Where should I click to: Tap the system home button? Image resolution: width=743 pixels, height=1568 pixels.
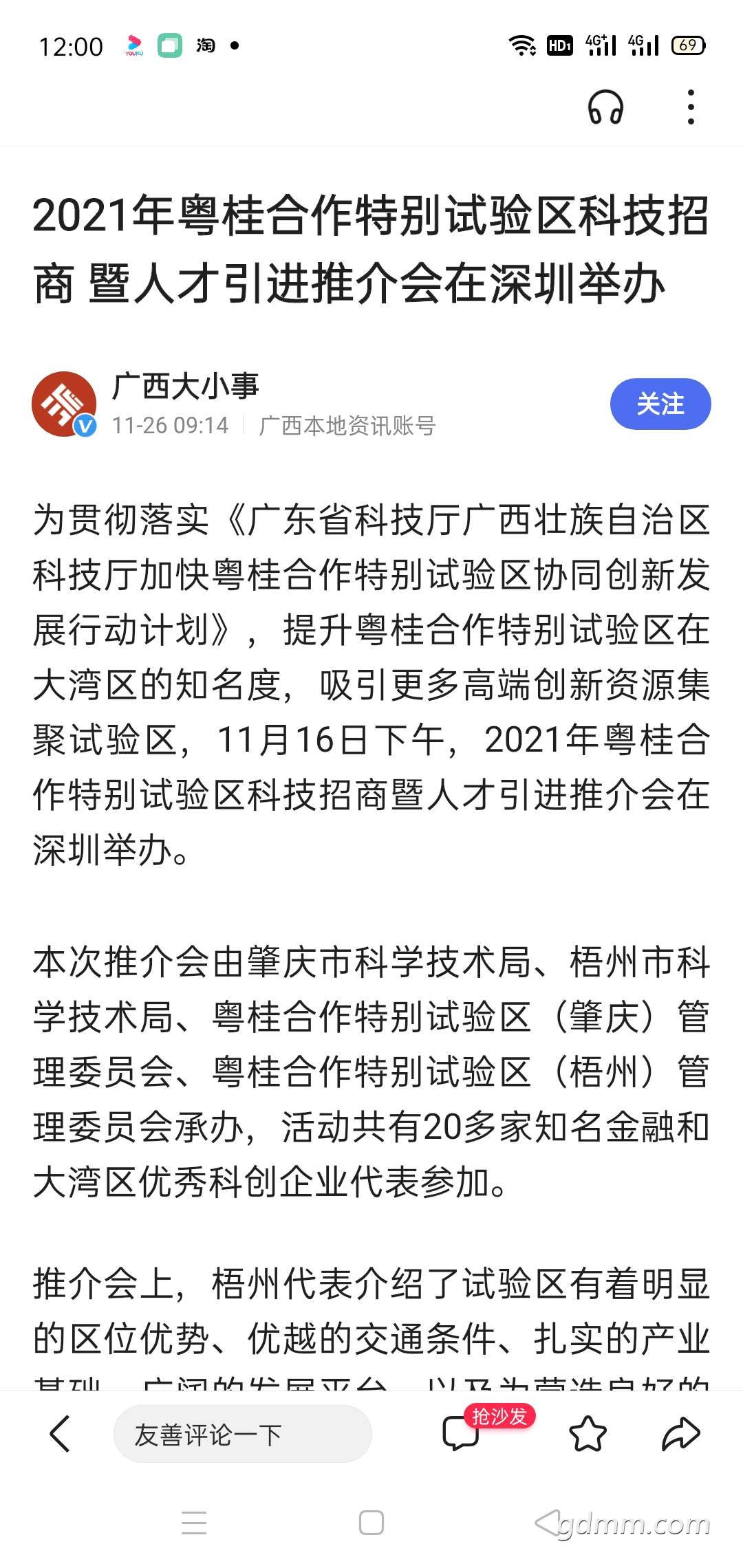click(371, 1523)
